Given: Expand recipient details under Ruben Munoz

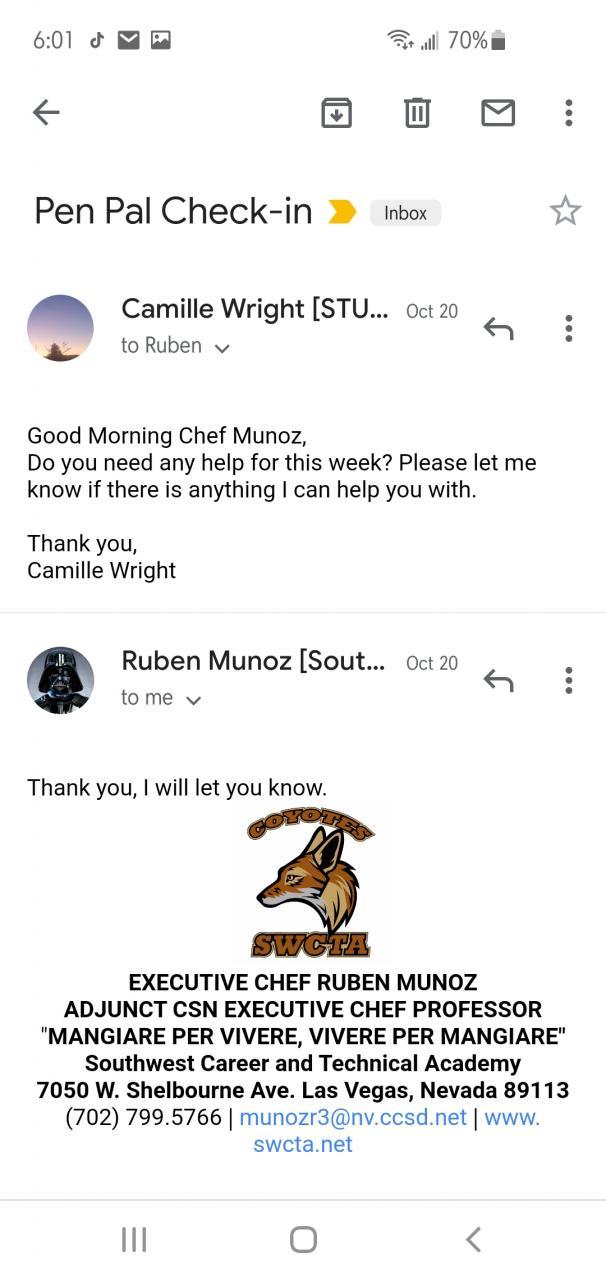Looking at the screenshot, I should pos(193,699).
